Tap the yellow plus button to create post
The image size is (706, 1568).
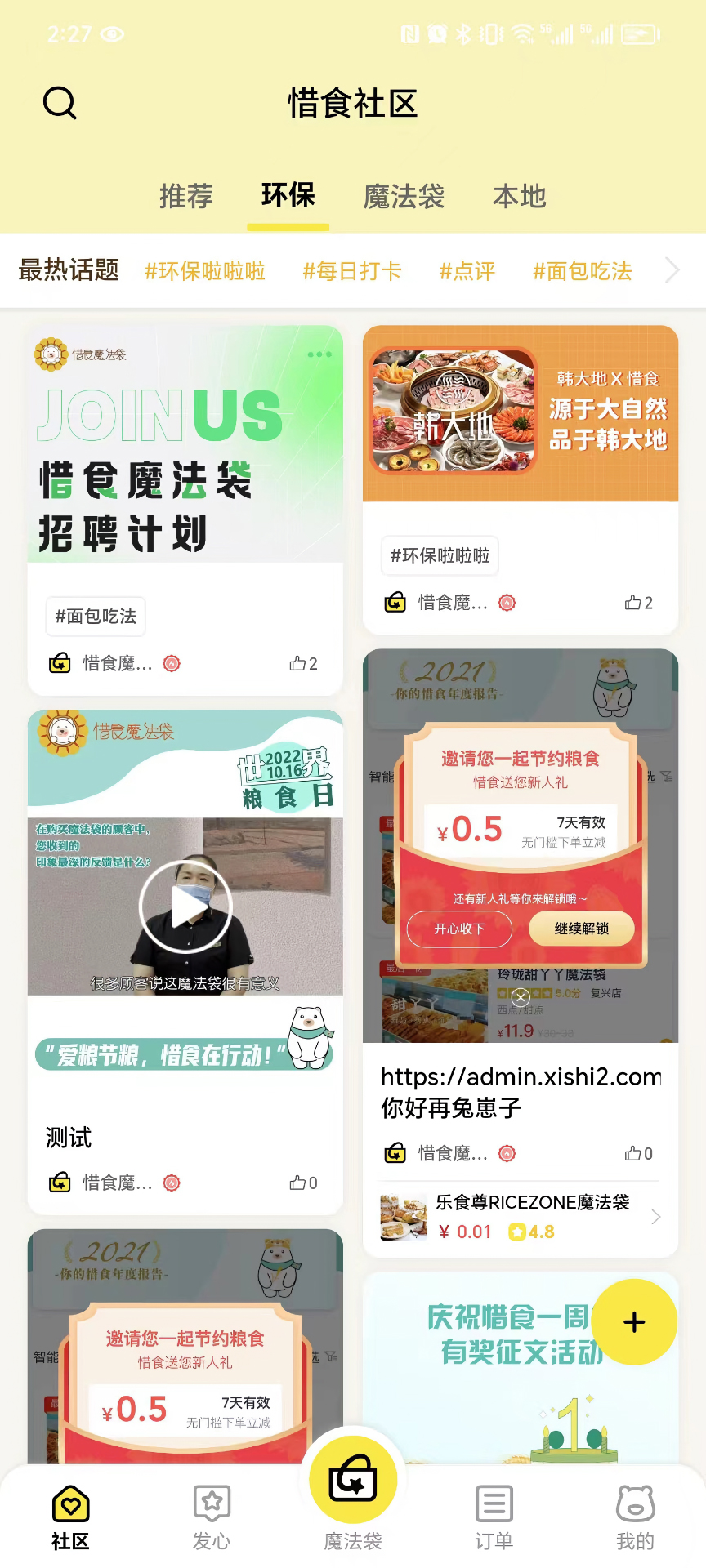pos(634,1322)
